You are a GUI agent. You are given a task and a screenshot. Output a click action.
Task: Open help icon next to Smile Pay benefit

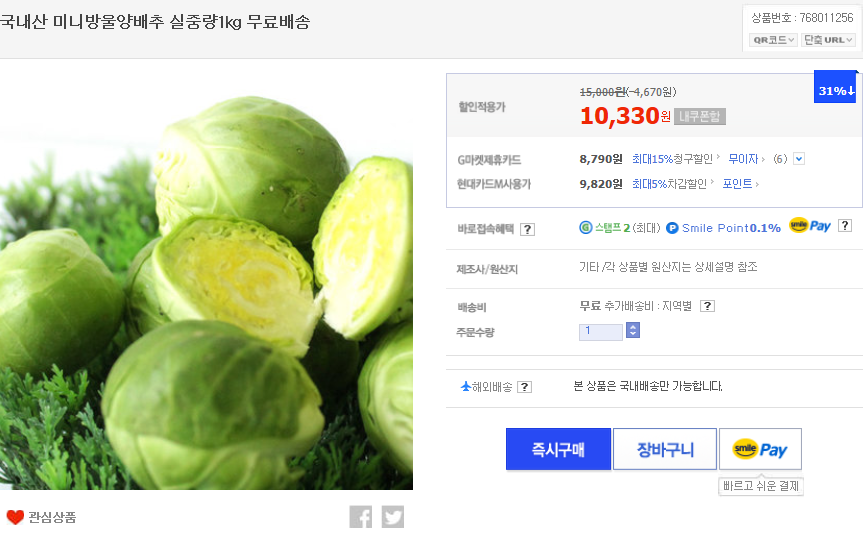[844, 226]
